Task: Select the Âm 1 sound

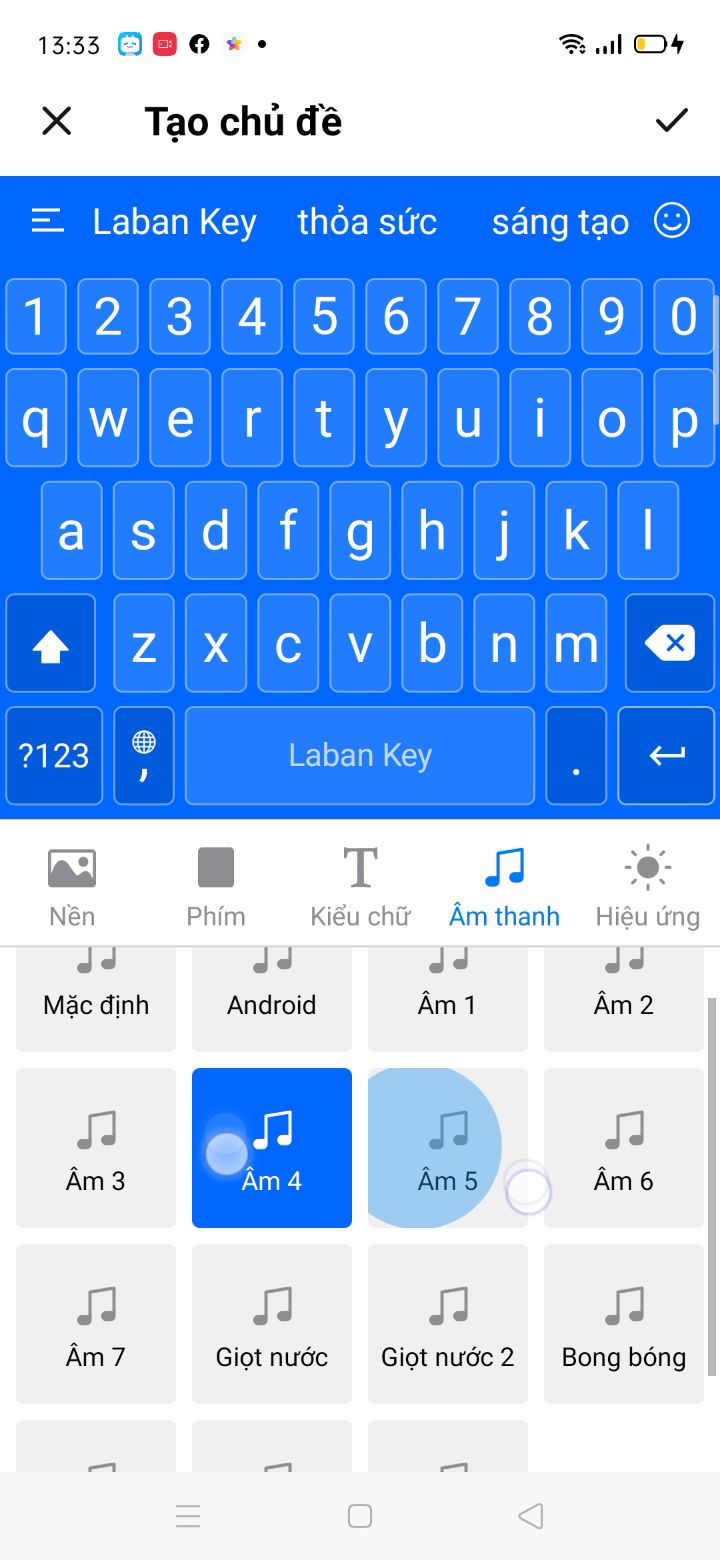Action: (448, 999)
